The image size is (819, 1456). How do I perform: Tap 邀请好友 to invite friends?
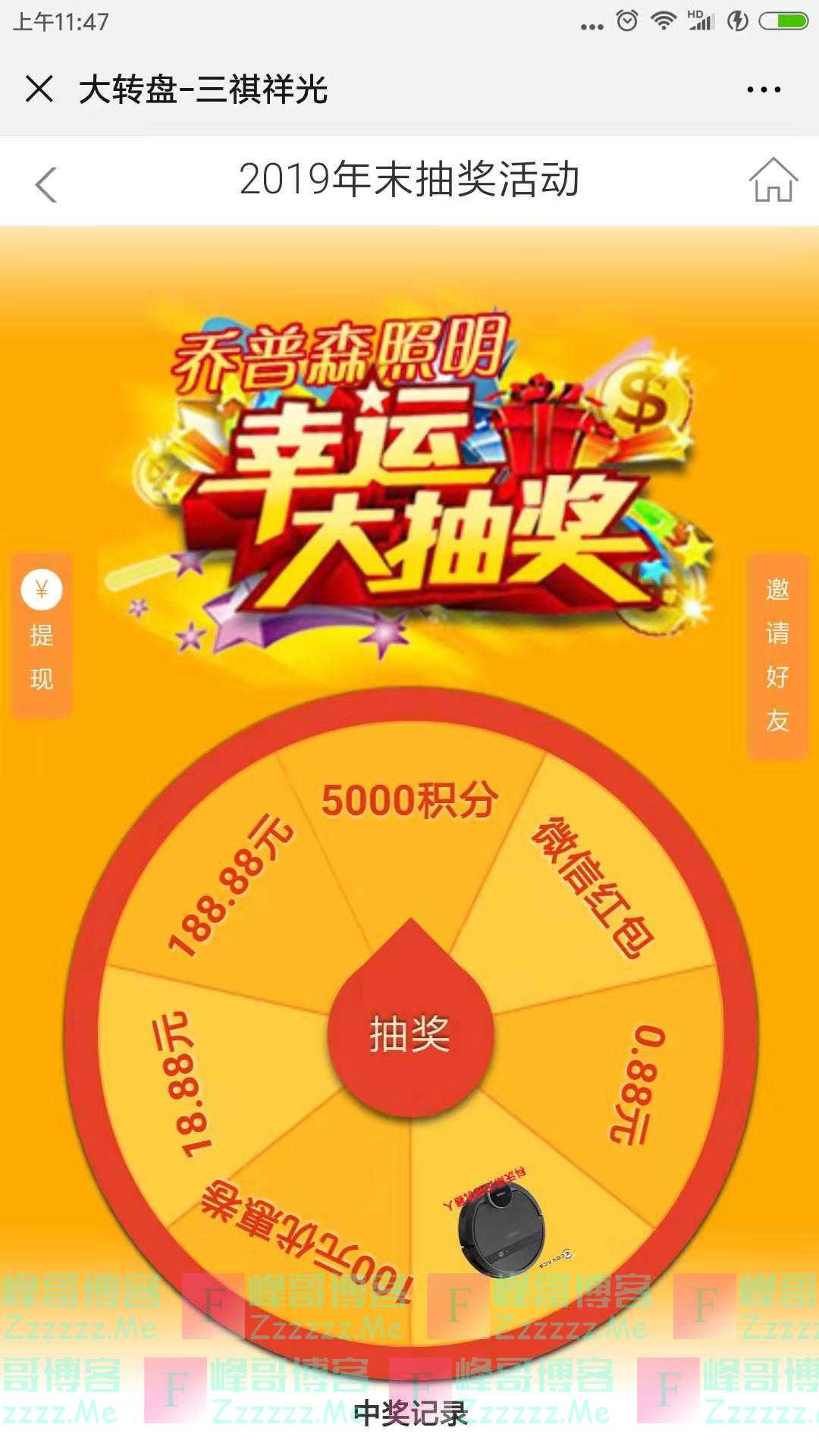click(777, 655)
